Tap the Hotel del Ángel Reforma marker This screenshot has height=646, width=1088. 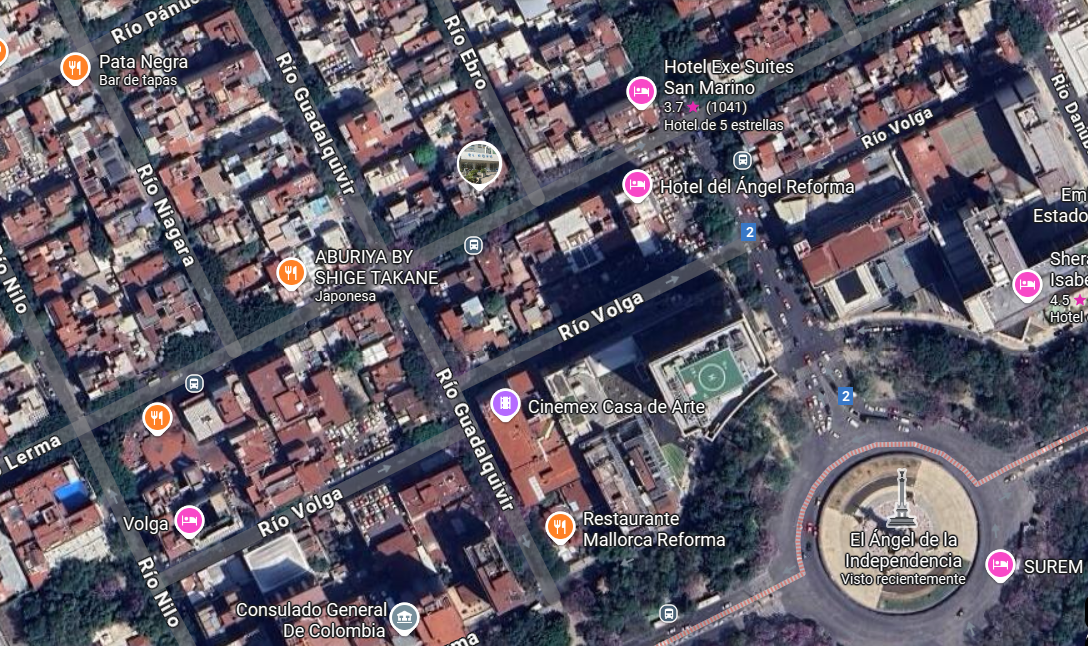click(637, 185)
